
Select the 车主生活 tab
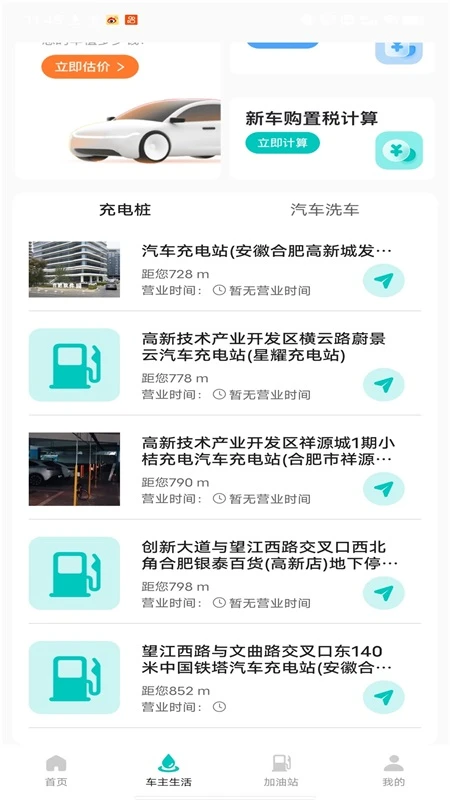click(168, 770)
